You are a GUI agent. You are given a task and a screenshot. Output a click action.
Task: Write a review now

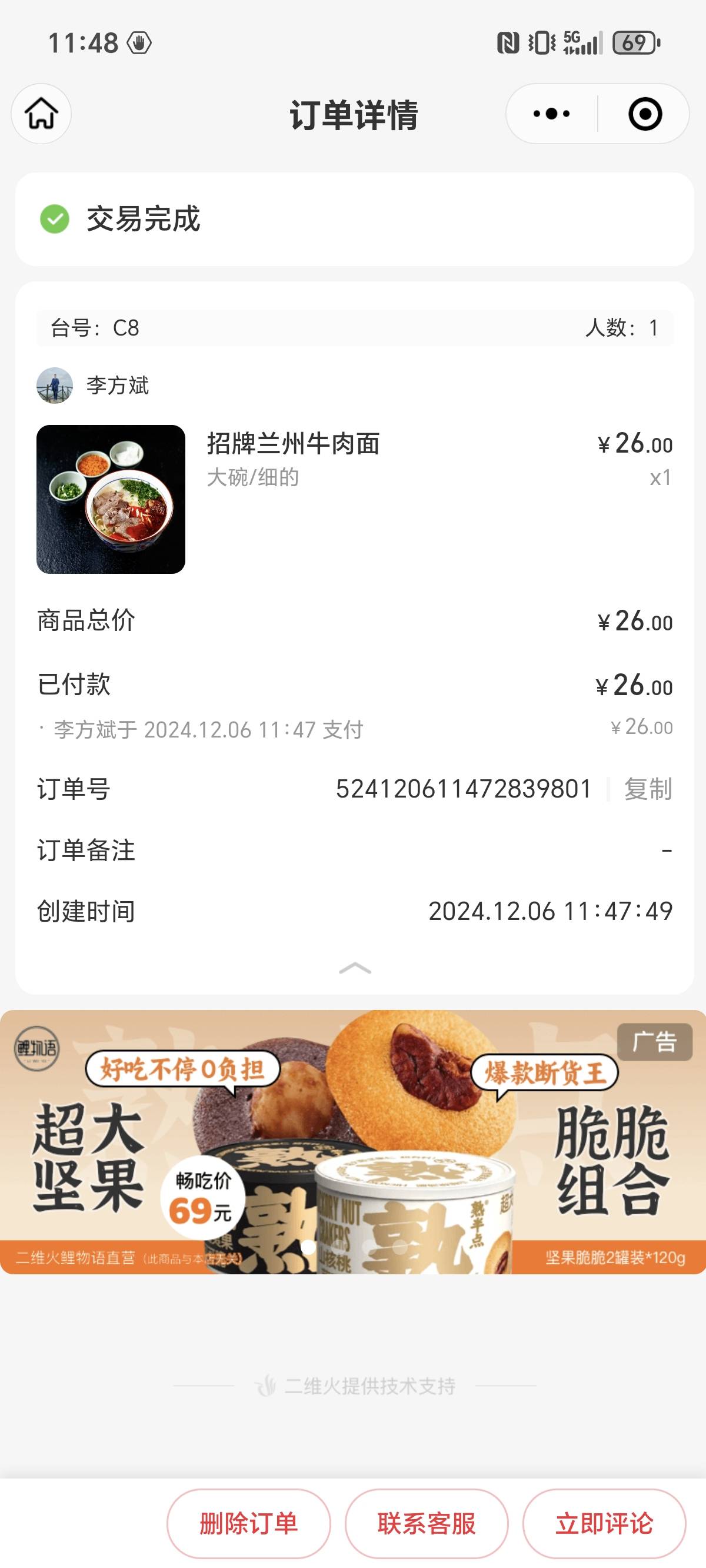pyautogui.click(x=604, y=1524)
